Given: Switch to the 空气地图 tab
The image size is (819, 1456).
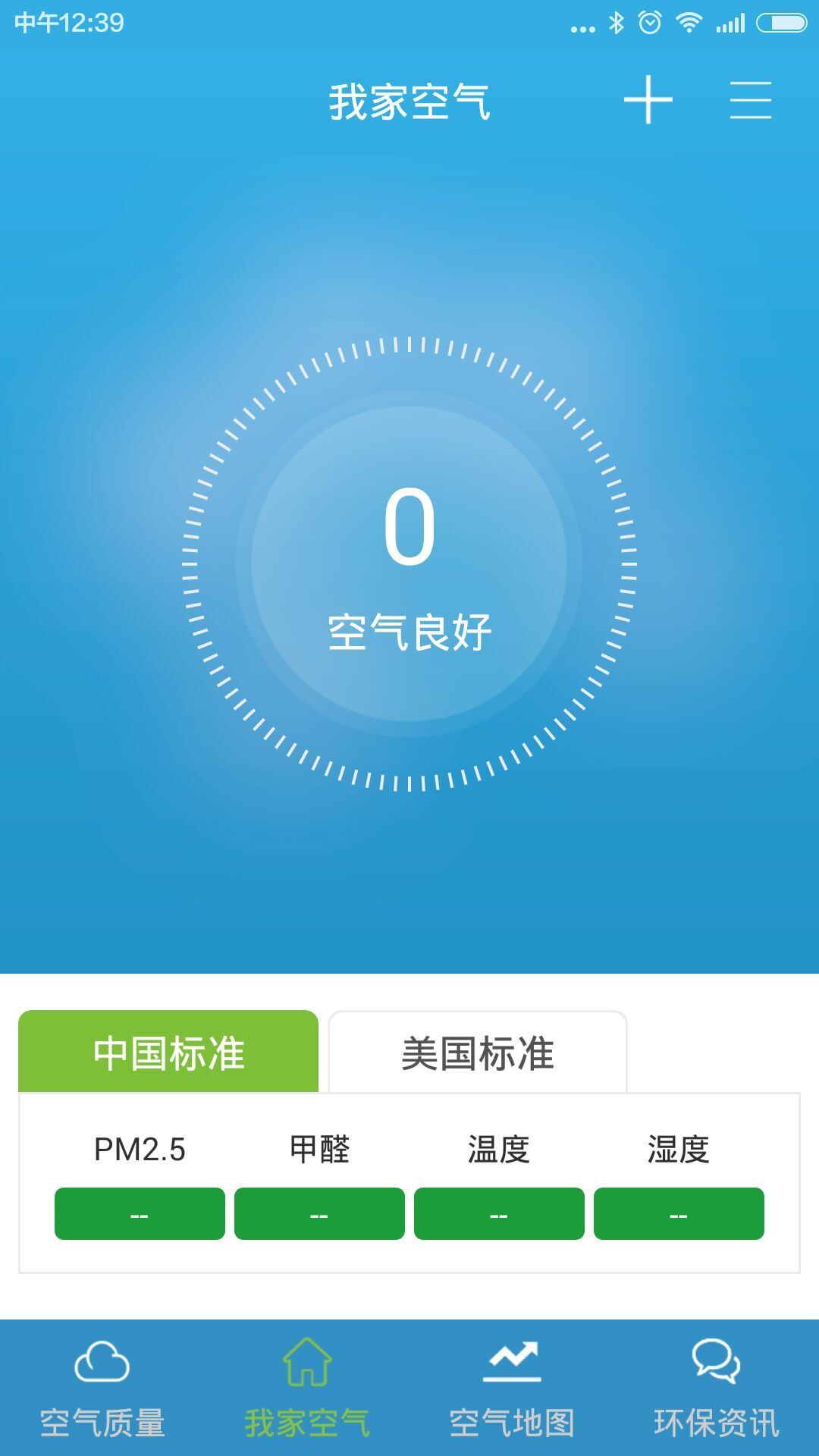Looking at the screenshot, I should pos(512,1387).
